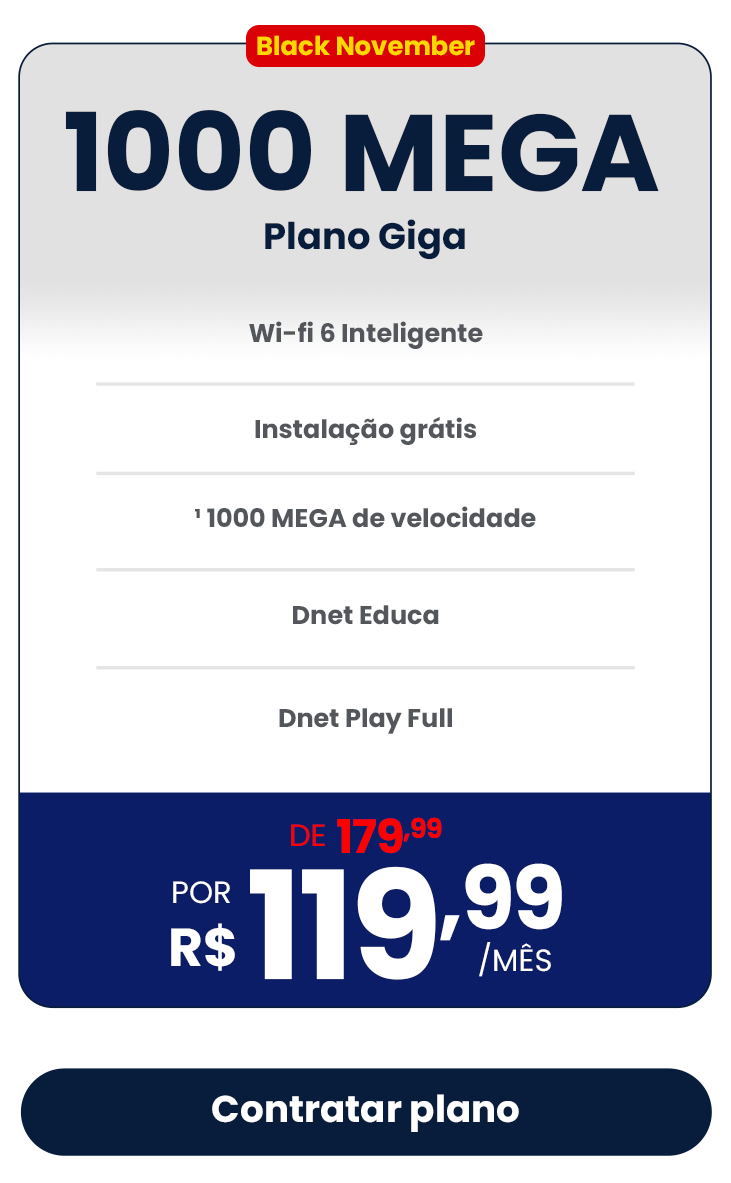Click the Plano Giga subtitle
Viewport: 731px width, 1183px height.
[365, 236]
